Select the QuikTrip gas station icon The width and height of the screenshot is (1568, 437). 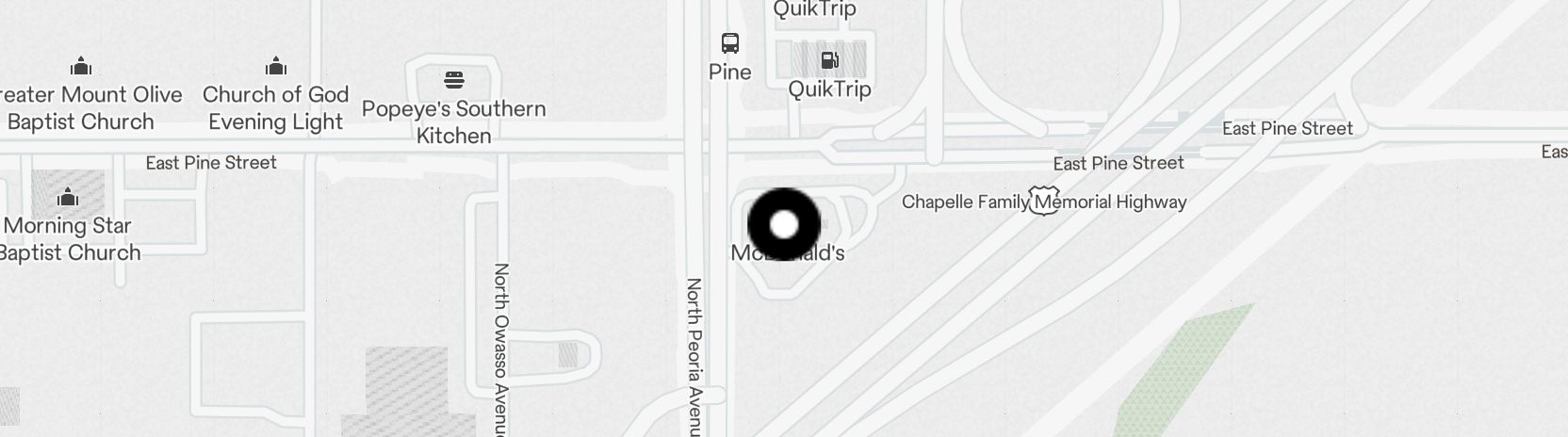pyautogui.click(x=830, y=61)
